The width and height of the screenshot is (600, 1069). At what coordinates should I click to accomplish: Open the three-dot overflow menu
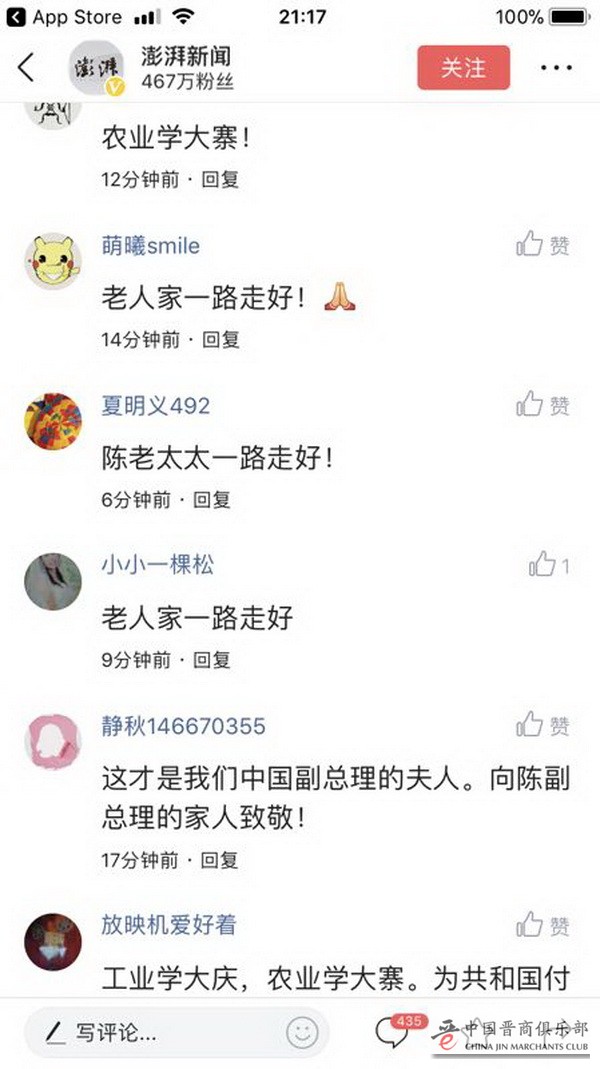click(556, 68)
